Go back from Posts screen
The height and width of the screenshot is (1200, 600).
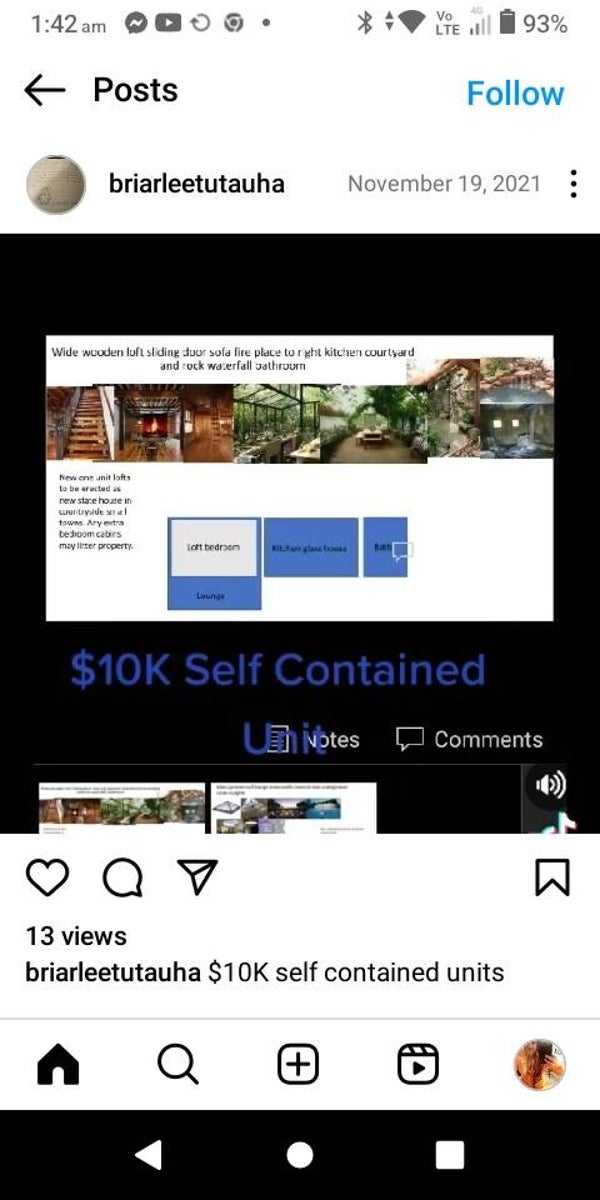44,91
